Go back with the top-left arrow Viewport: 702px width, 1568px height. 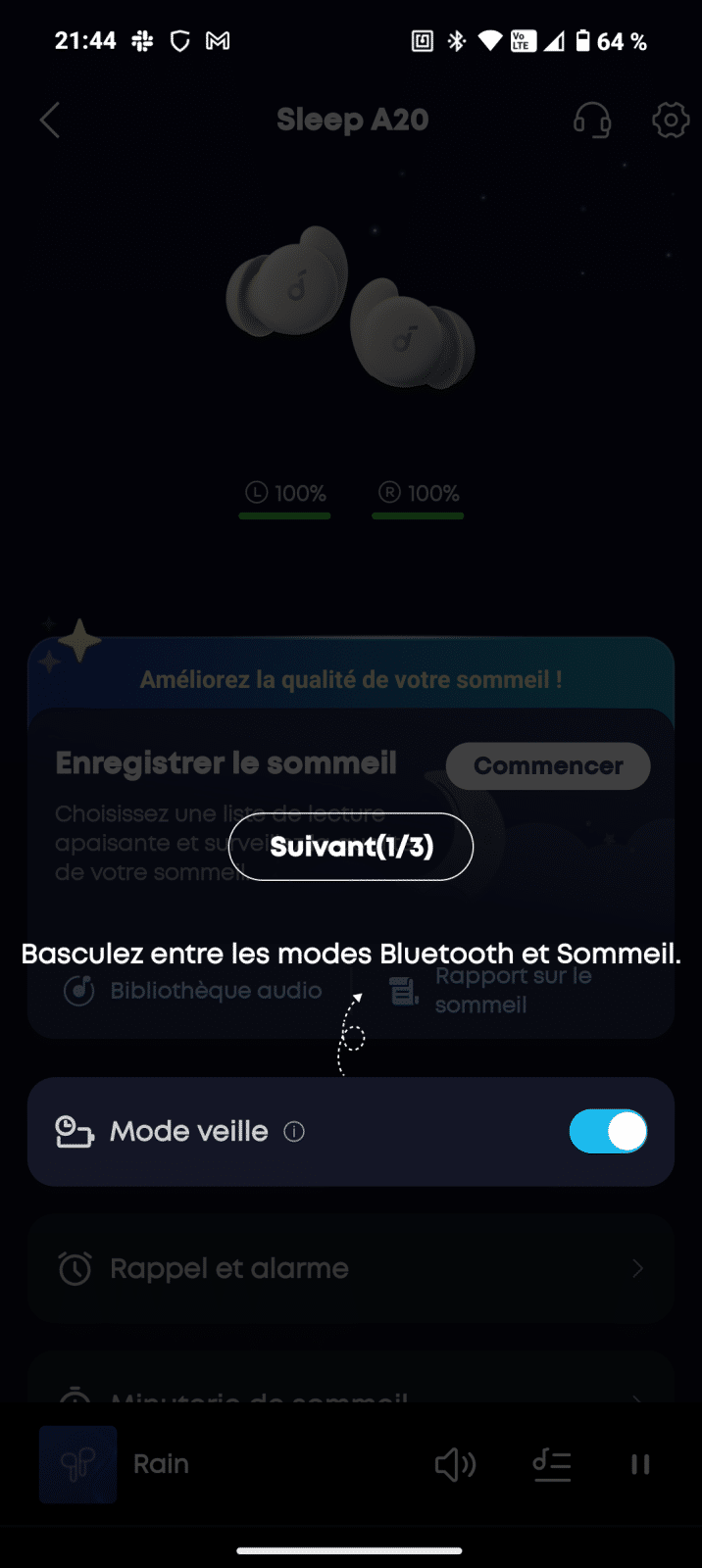coord(50,121)
